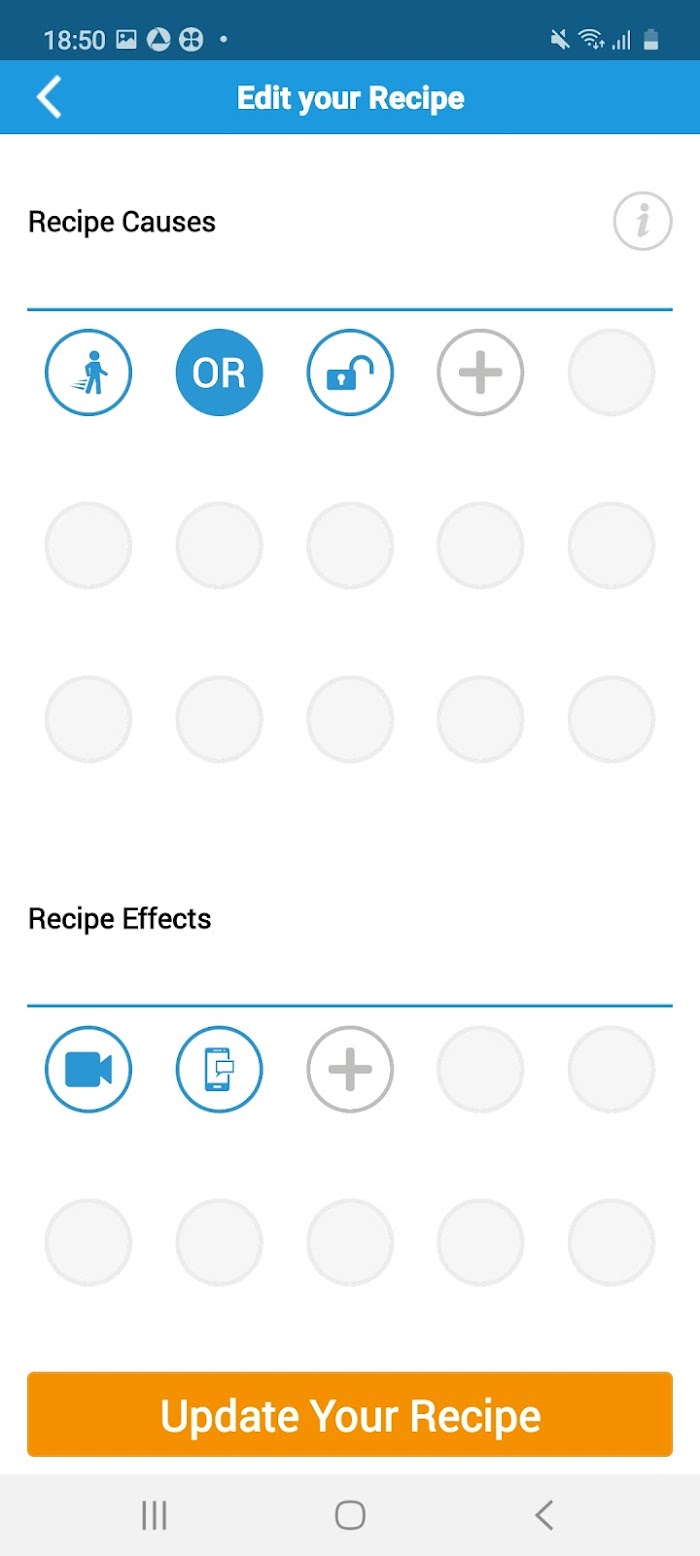Add a new recipe effect
700x1556 pixels.
(350, 1070)
